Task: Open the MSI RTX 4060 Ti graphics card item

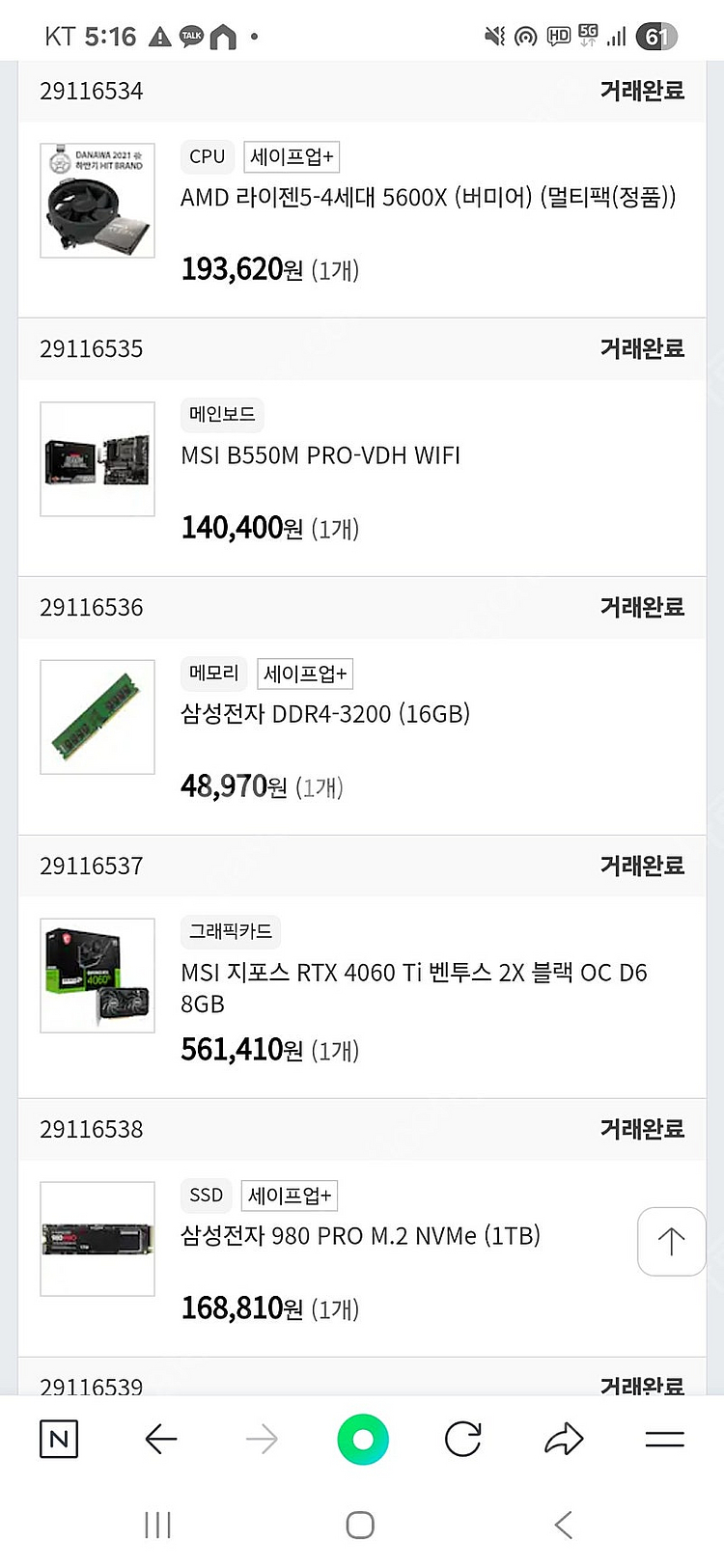Action: point(413,973)
